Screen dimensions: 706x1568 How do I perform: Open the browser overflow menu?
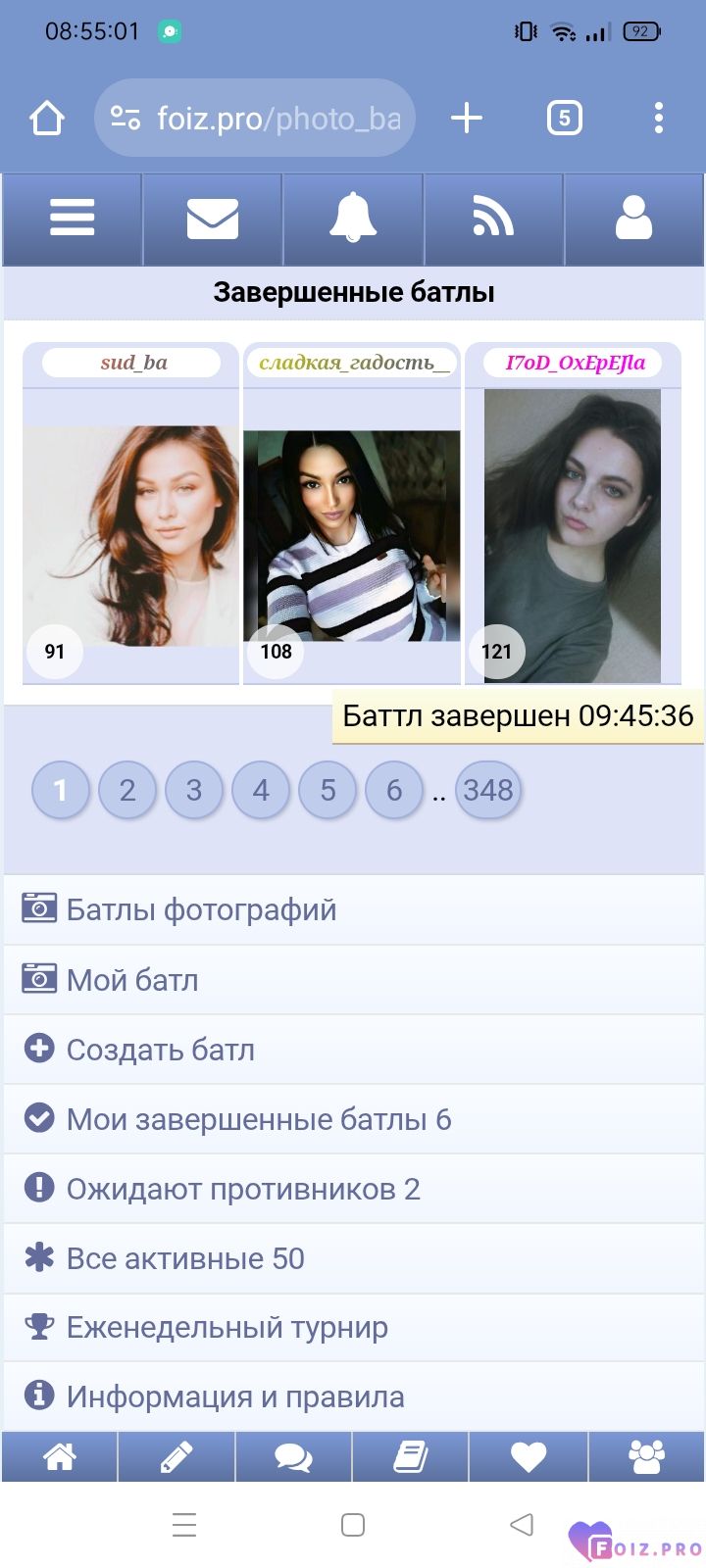658,119
